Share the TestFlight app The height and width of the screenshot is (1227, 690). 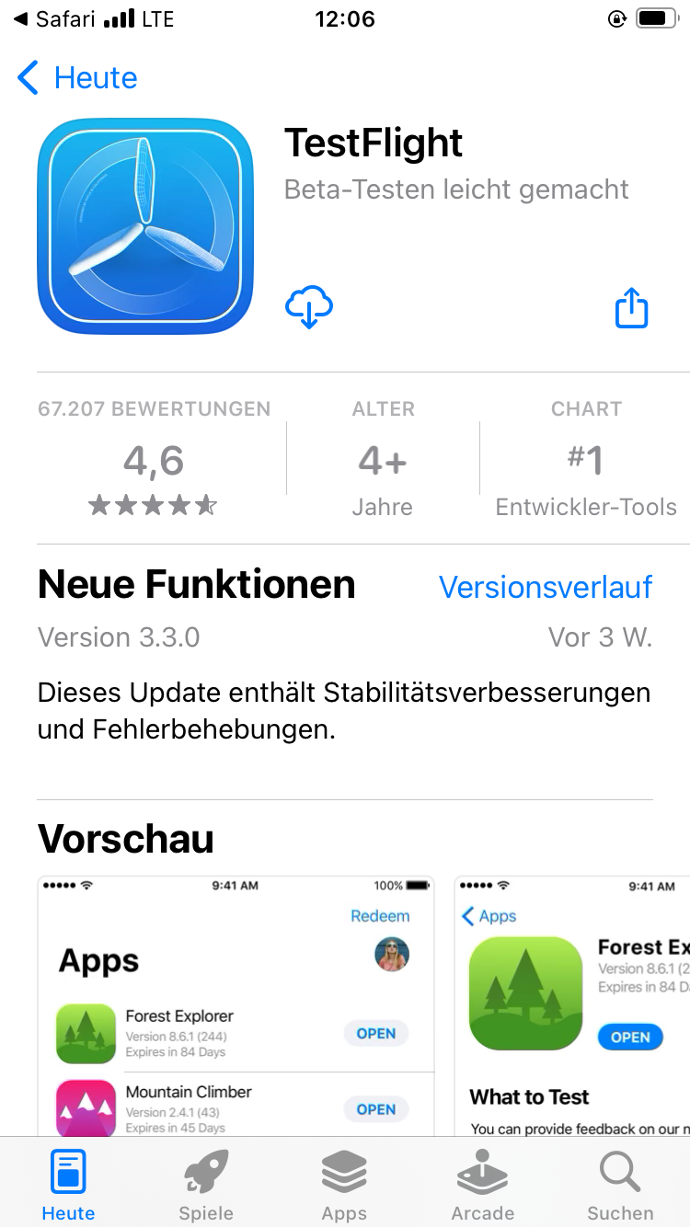(631, 308)
